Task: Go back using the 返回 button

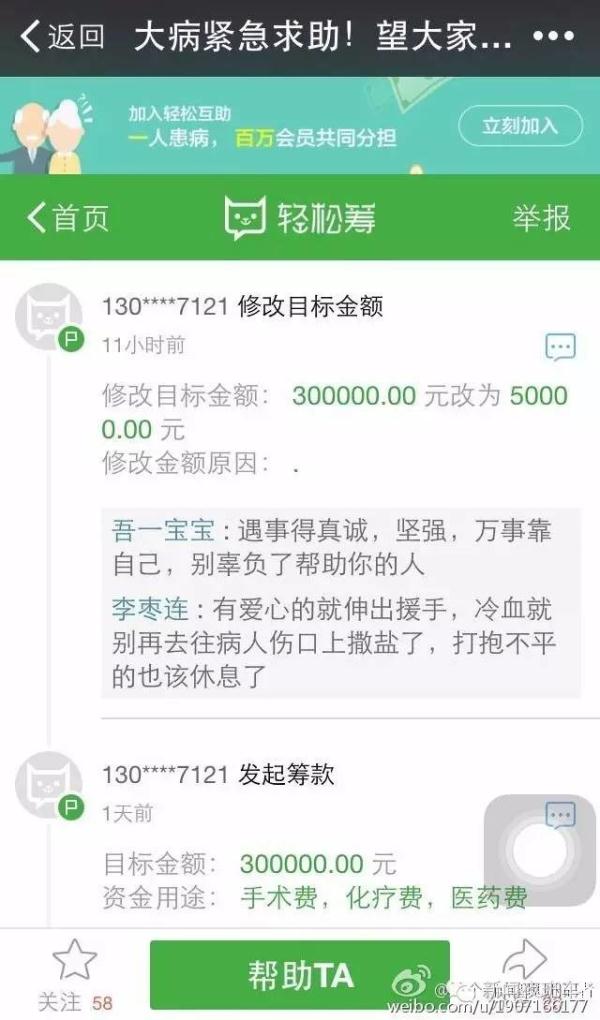Action: tap(62, 38)
